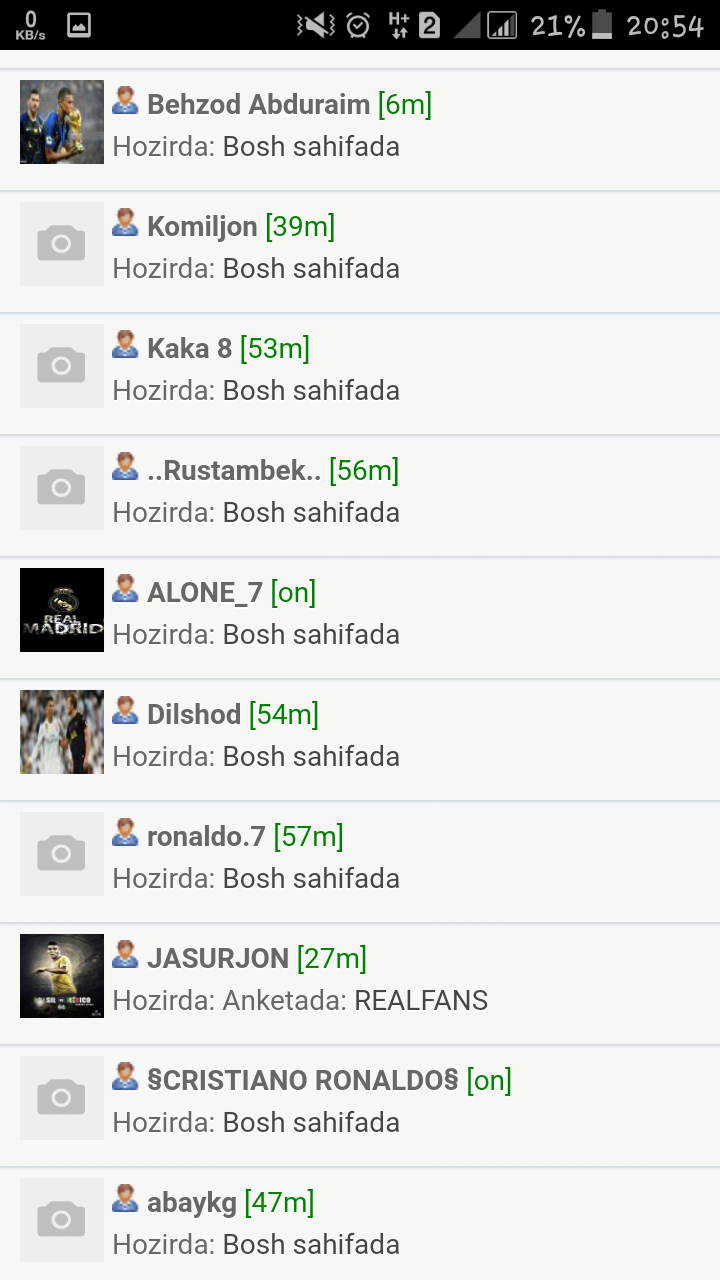720x1280 pixels.
Task: Open Behzod Abduraim's profile
Action: 258,104
